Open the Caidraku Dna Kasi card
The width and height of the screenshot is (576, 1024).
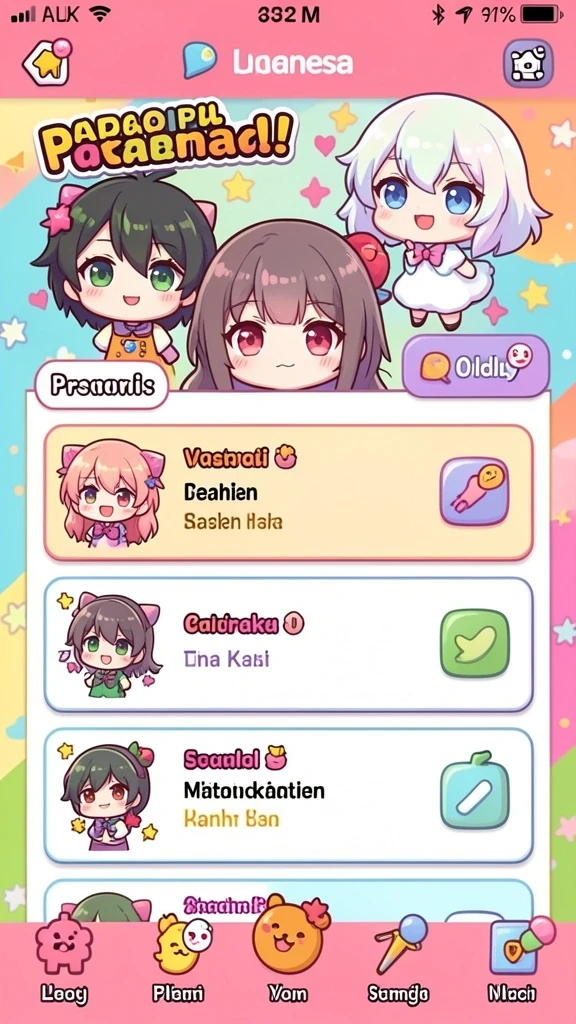[x=288, y=645]
